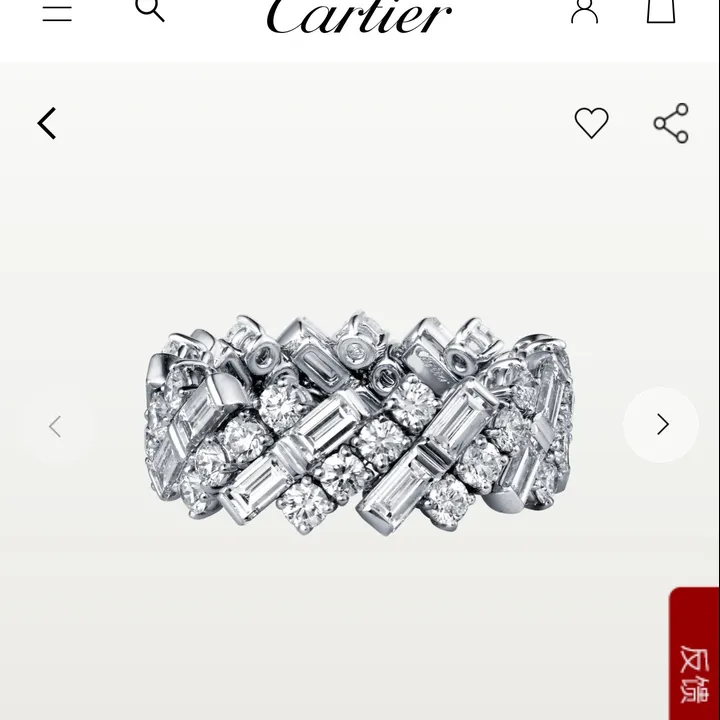The width and height of the screenshot is (720, 720).
Task: Show next product image
Action: pos(661,425)
